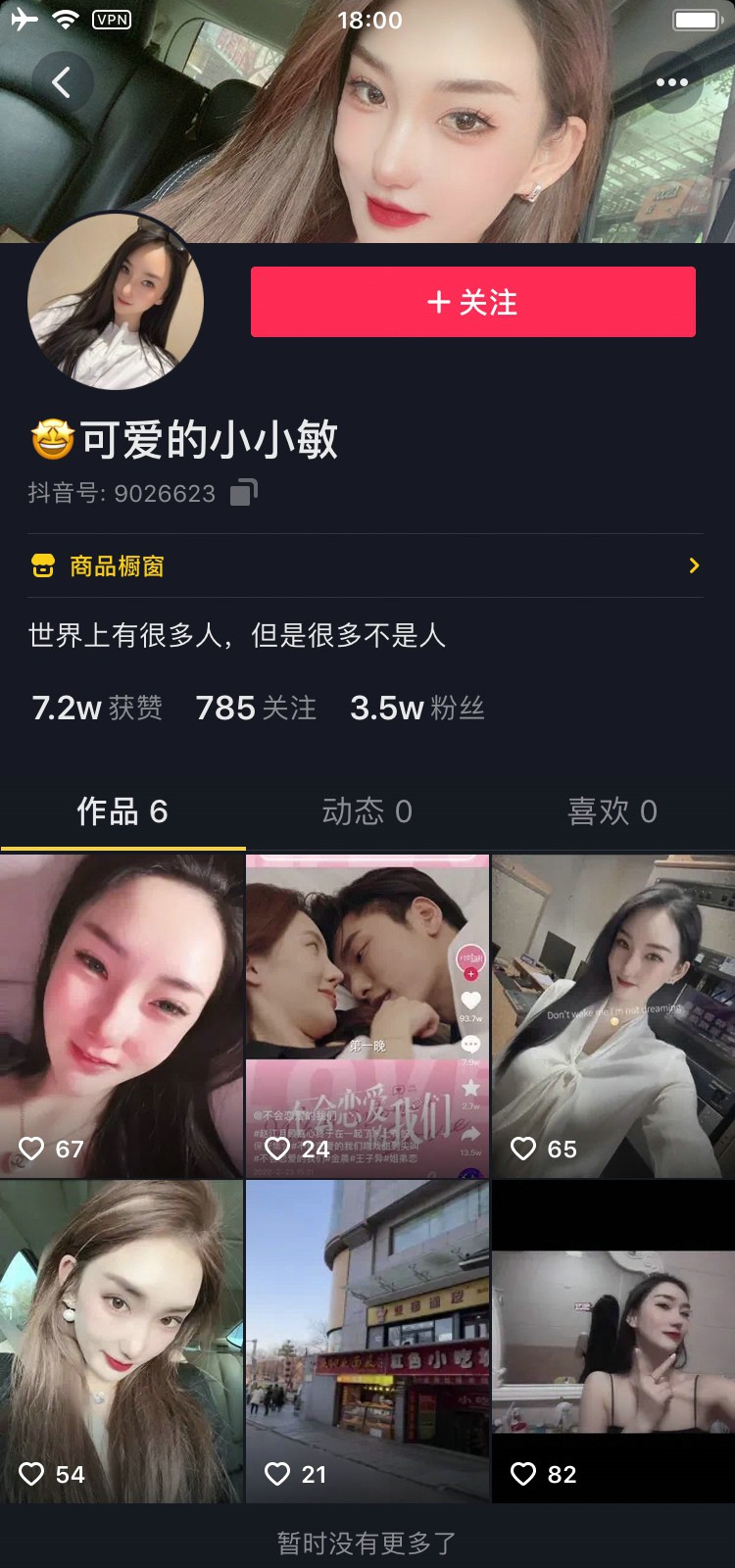The height and width of the screenshot is (1568, 735).
Task: Go back using the top-left arrow
Action: coord(62,82)
